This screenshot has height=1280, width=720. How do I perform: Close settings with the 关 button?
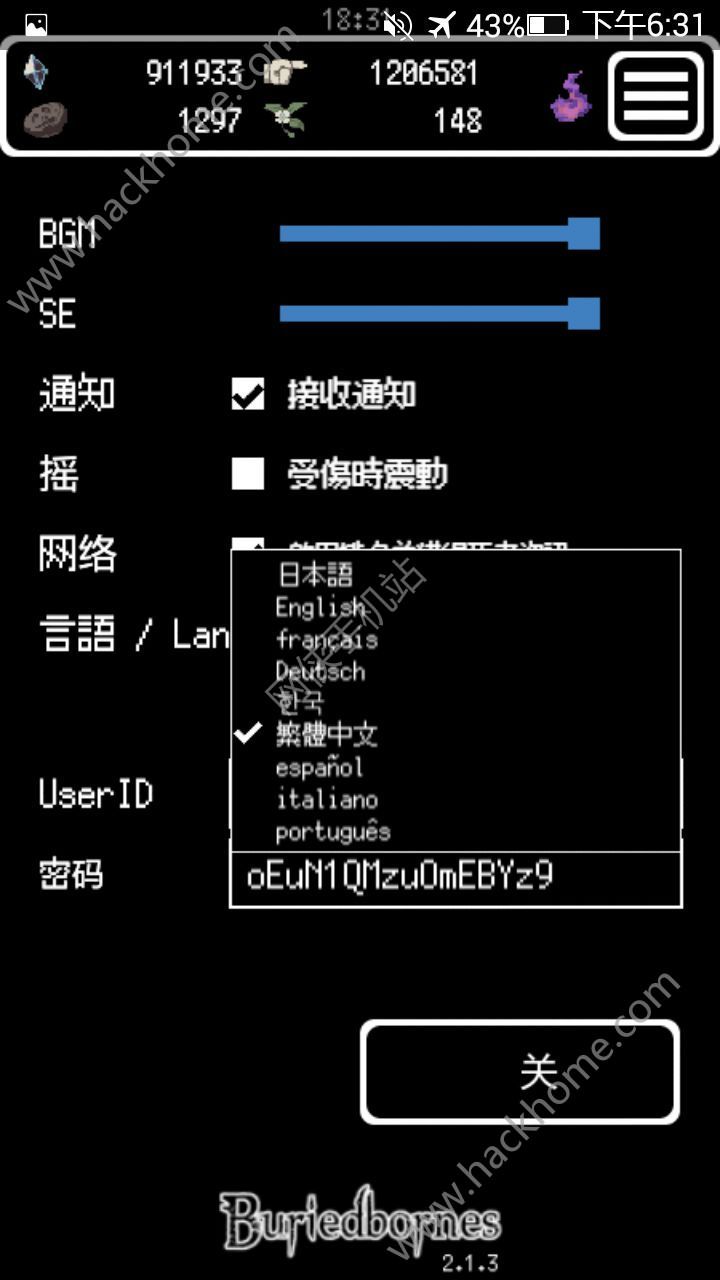tap(520, 1072)
